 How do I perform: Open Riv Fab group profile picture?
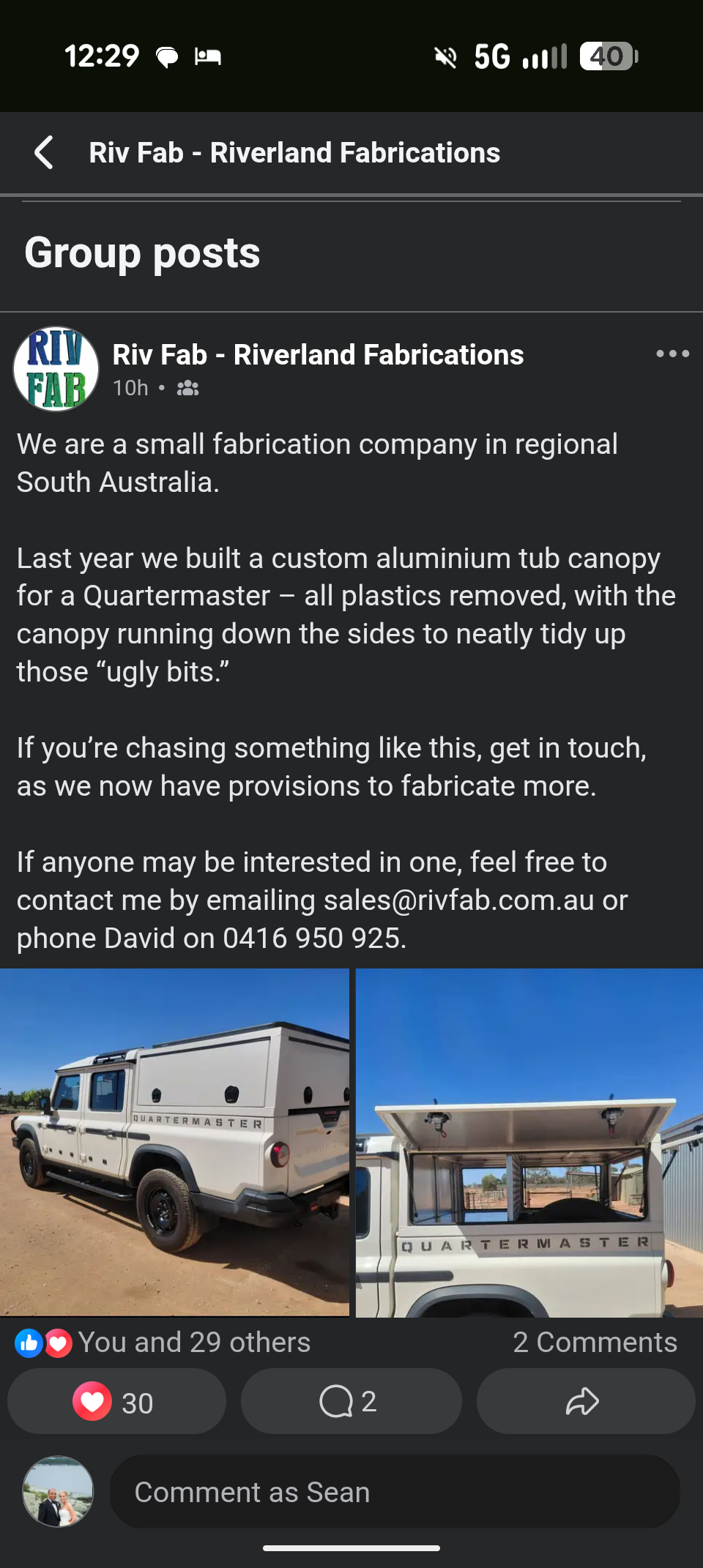pos(56,369)
